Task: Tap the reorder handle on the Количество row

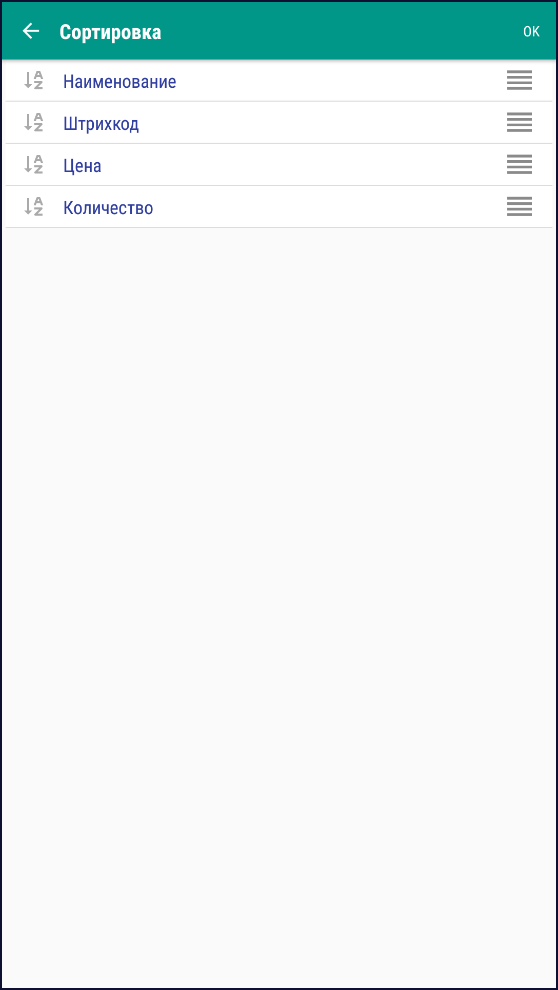Action: coord(519,206)
